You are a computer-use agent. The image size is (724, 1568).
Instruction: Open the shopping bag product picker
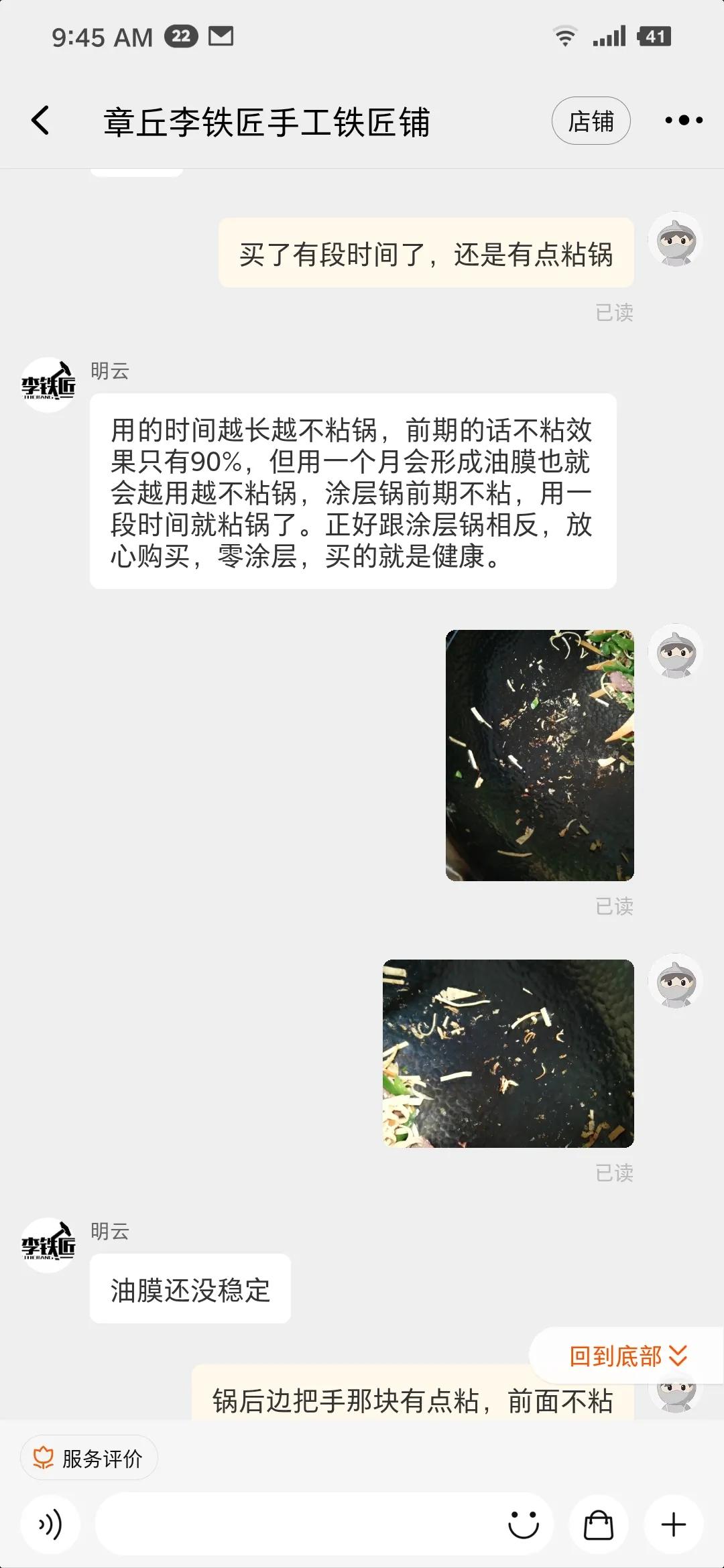pos(599,1524)
